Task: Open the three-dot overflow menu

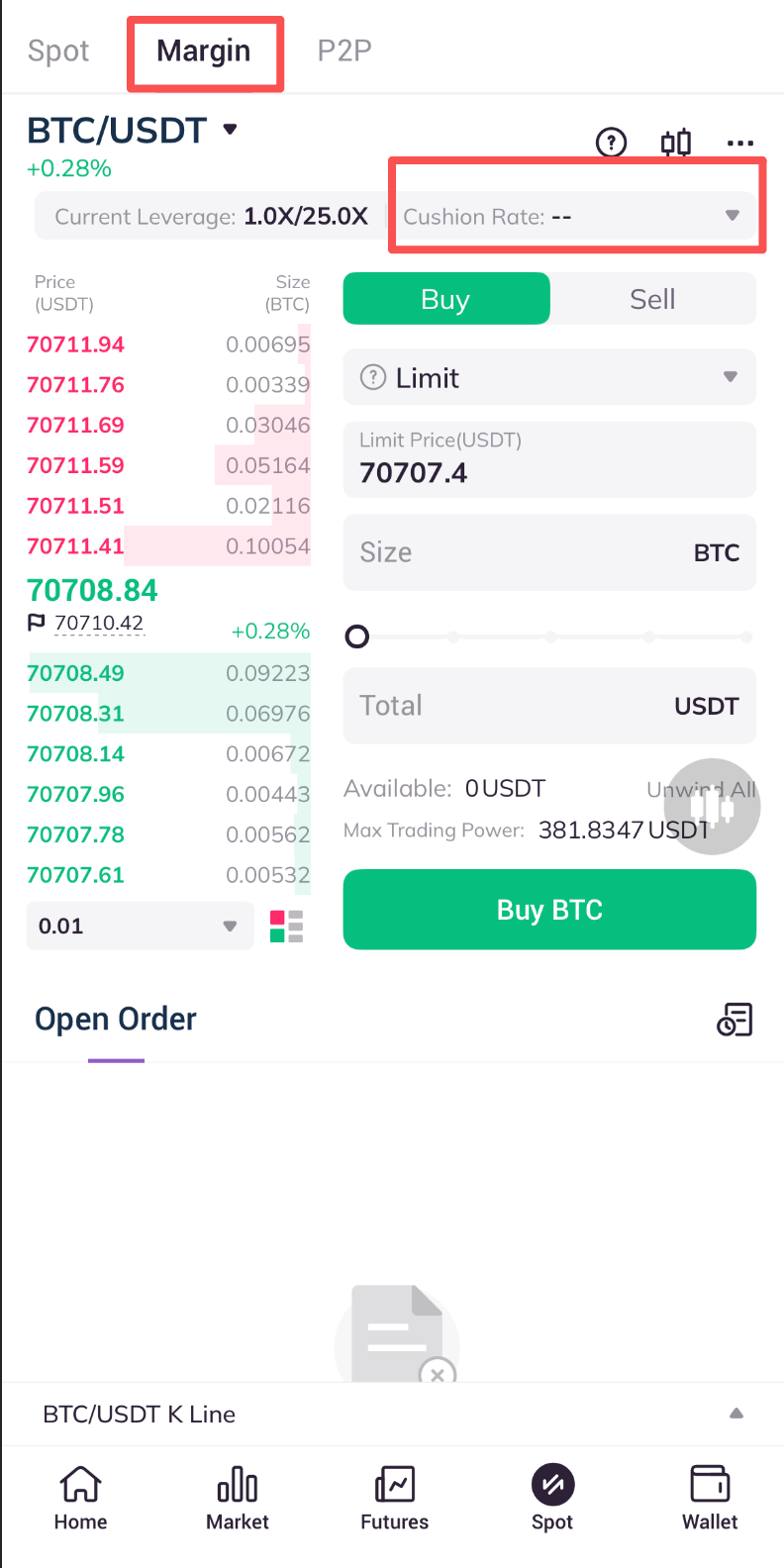Action: [739, 144]
